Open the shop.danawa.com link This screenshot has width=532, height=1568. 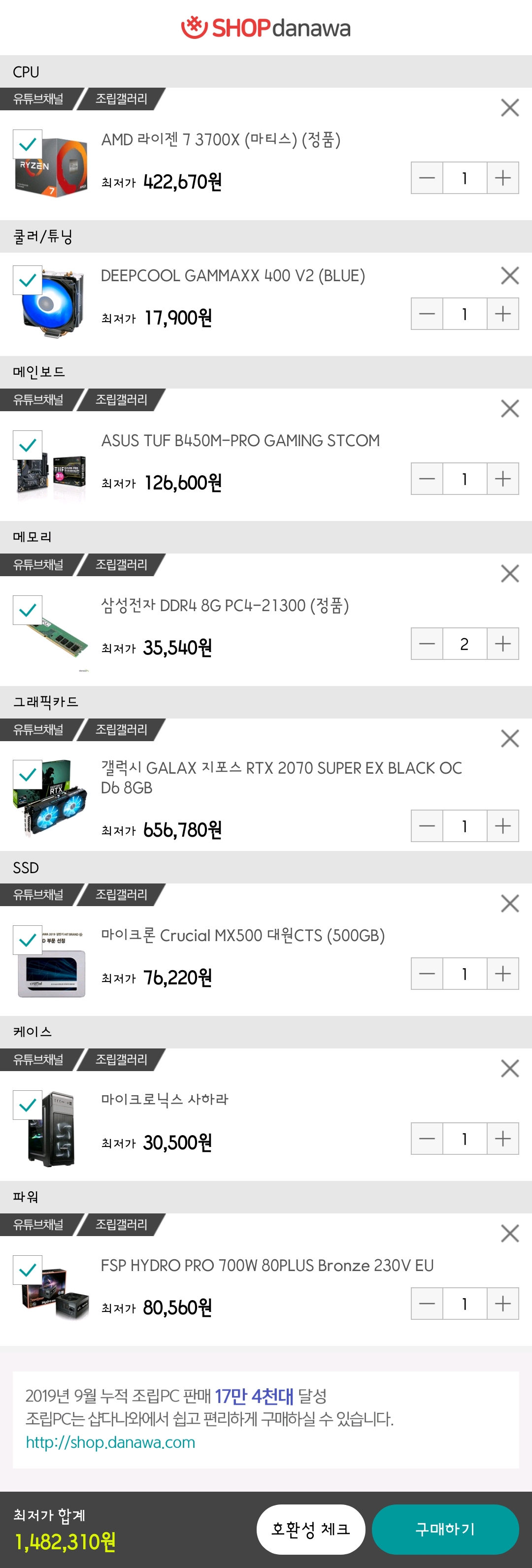[x=110, y=1442]
